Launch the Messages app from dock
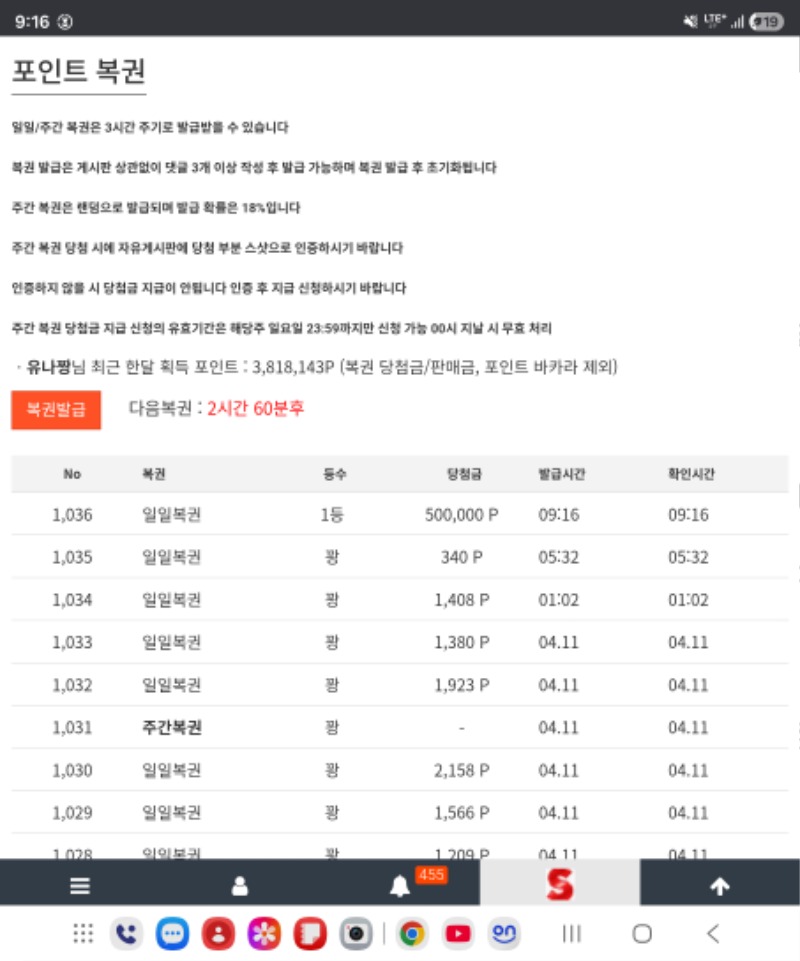 pos(172,934)
